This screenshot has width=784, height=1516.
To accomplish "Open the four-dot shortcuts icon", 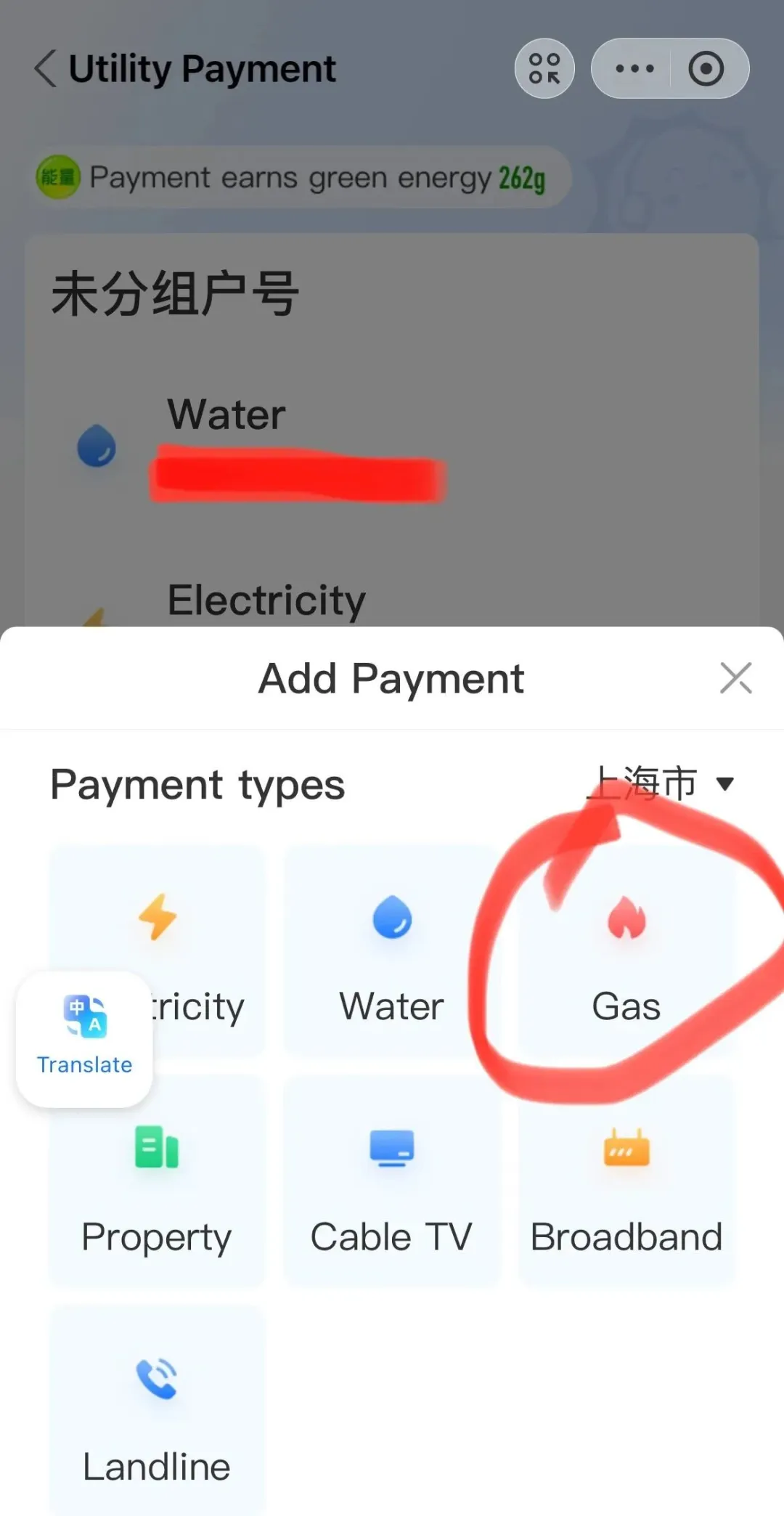I will (x=544, y=69).
